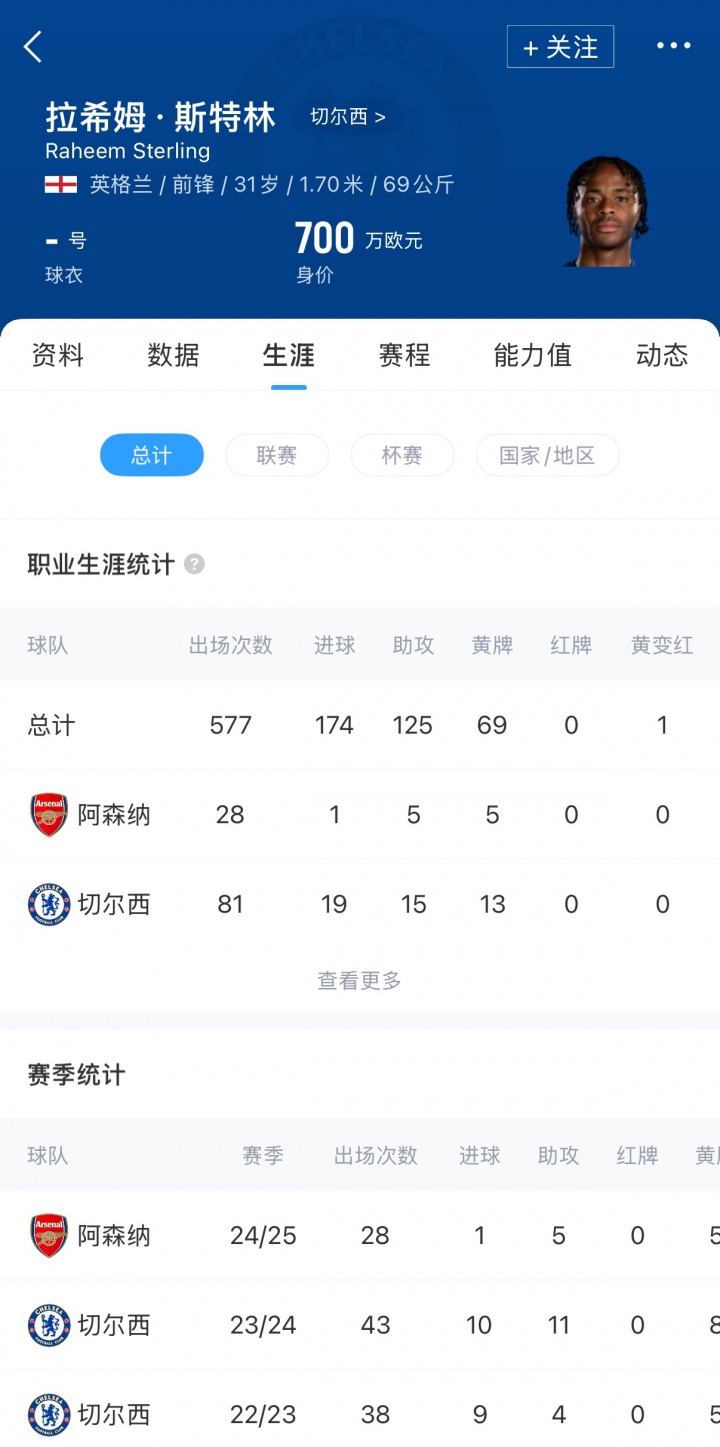Select the 联赛 filter pill
Image resolution: width=720 pixels, height=1447 pixels.
(x=277, y=455)
